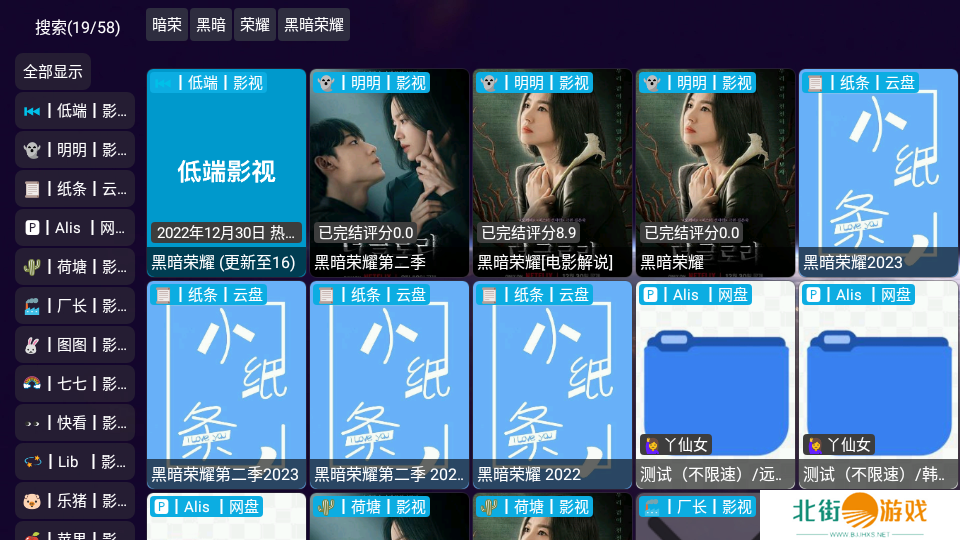Filter by 明明影视 source
This screenshot has height=540, width=960.
click(x=75, y=150)
